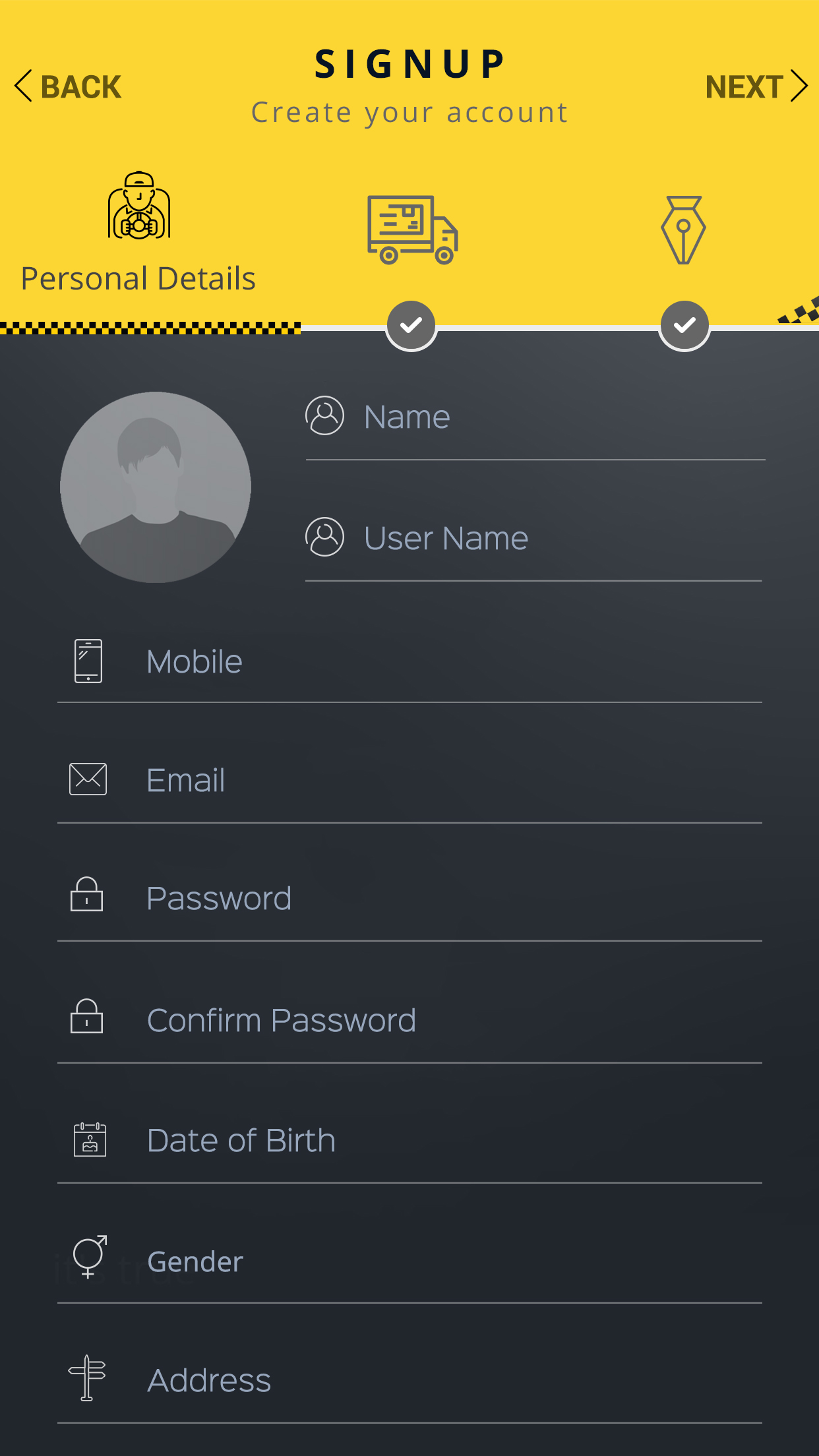Switch to the pen nib step
The width and height of the screenshot is (819, 1456).
click(684, 230)
